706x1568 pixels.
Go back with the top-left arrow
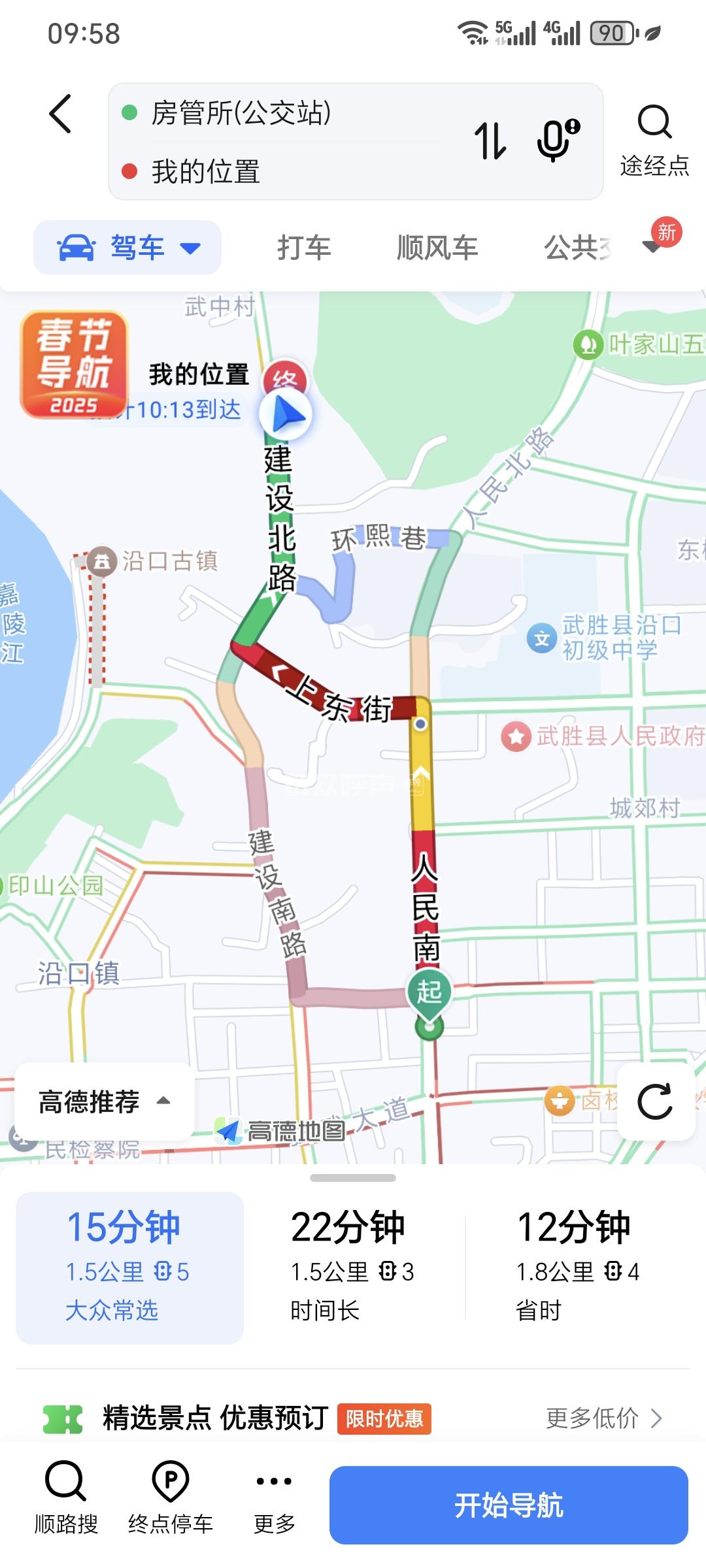pos(60,114)
